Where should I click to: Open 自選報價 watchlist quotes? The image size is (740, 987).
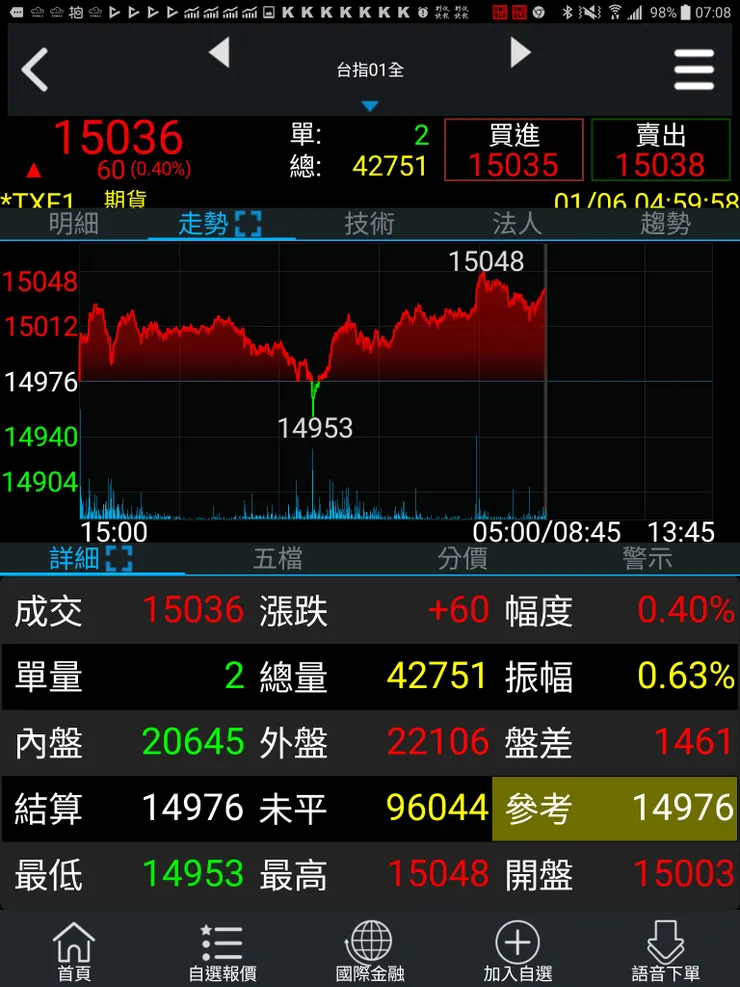pyautogui.click(x=222, y=951)
